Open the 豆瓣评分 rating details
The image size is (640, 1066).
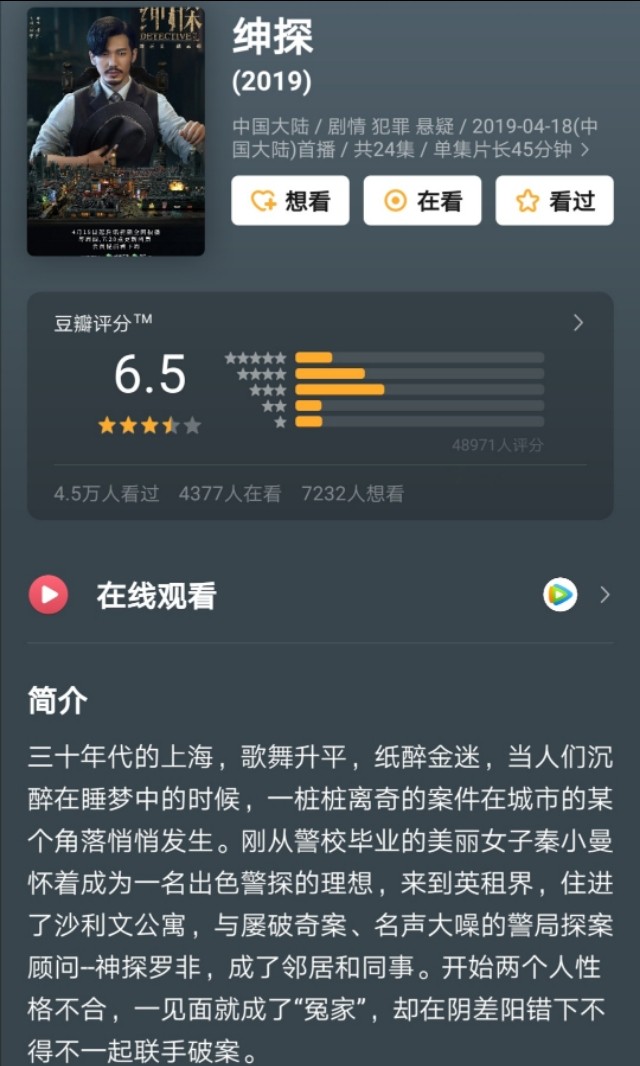coord(578,323)
